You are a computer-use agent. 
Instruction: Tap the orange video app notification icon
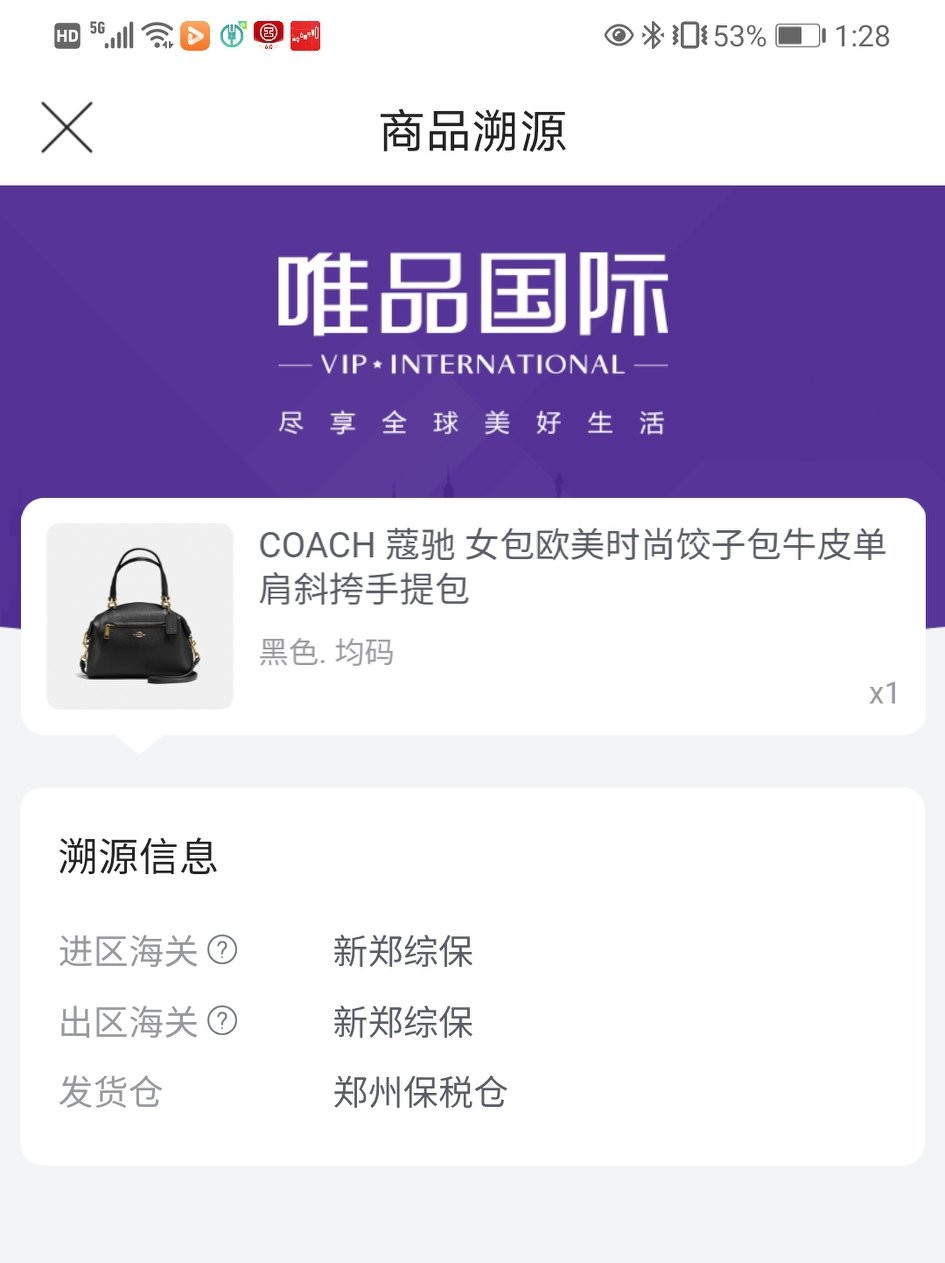click(194, 36)
